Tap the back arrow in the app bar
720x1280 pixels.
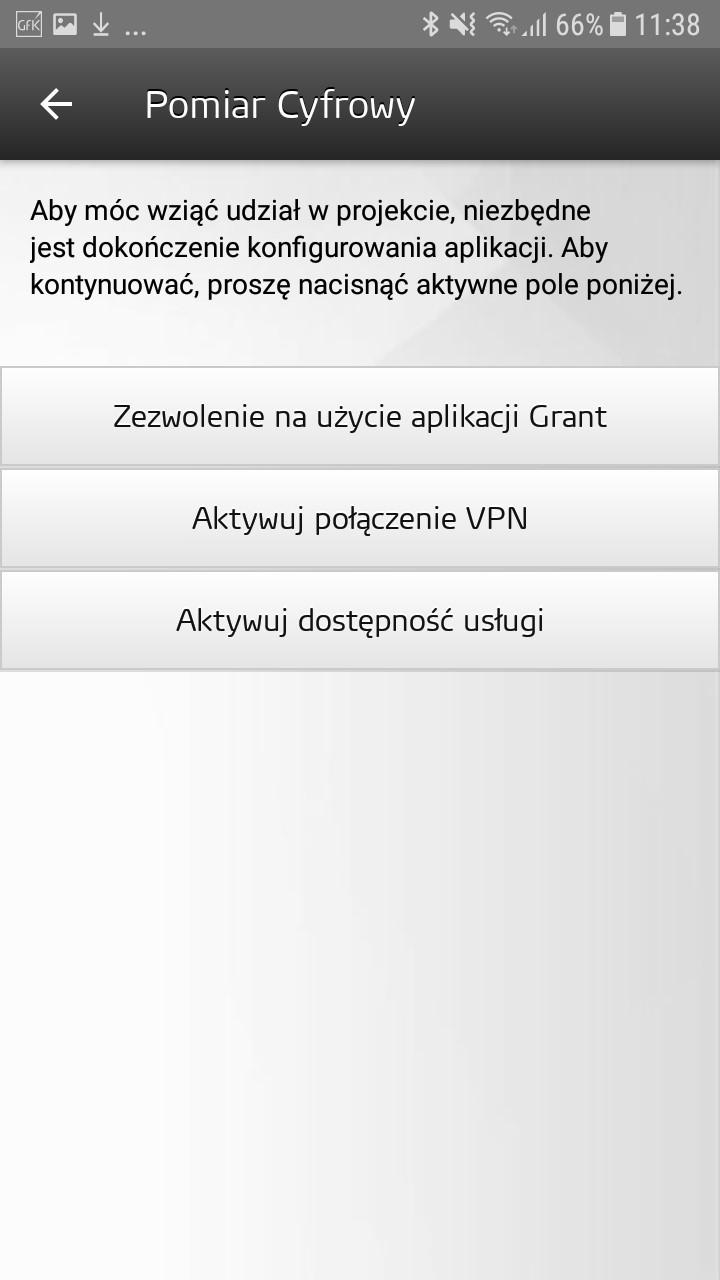click(56, 103)
